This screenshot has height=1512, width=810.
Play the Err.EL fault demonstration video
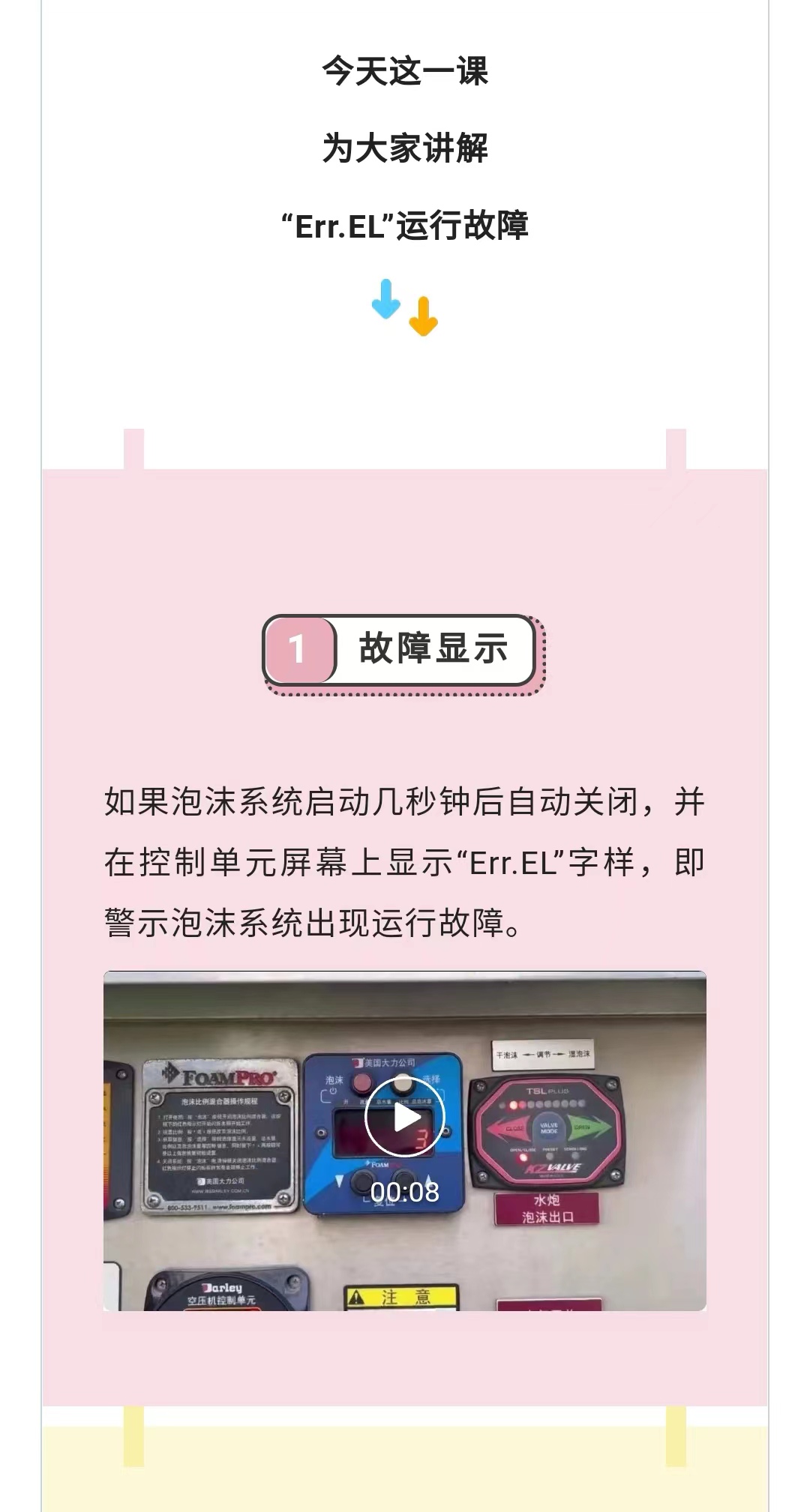pyautogui.click(x=405, y=1118)
